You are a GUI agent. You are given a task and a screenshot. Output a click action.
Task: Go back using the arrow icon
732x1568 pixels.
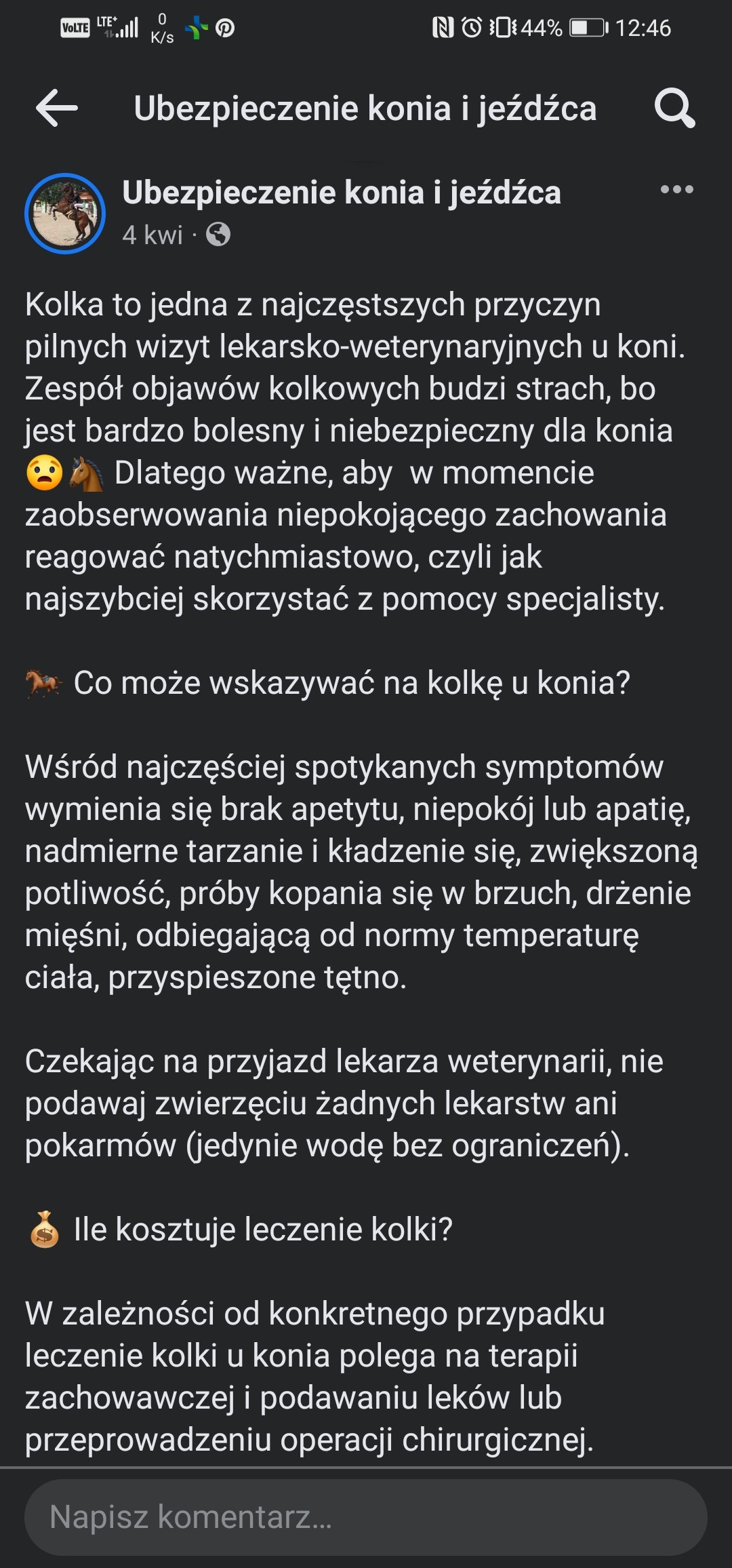click(x=57, y=108)
